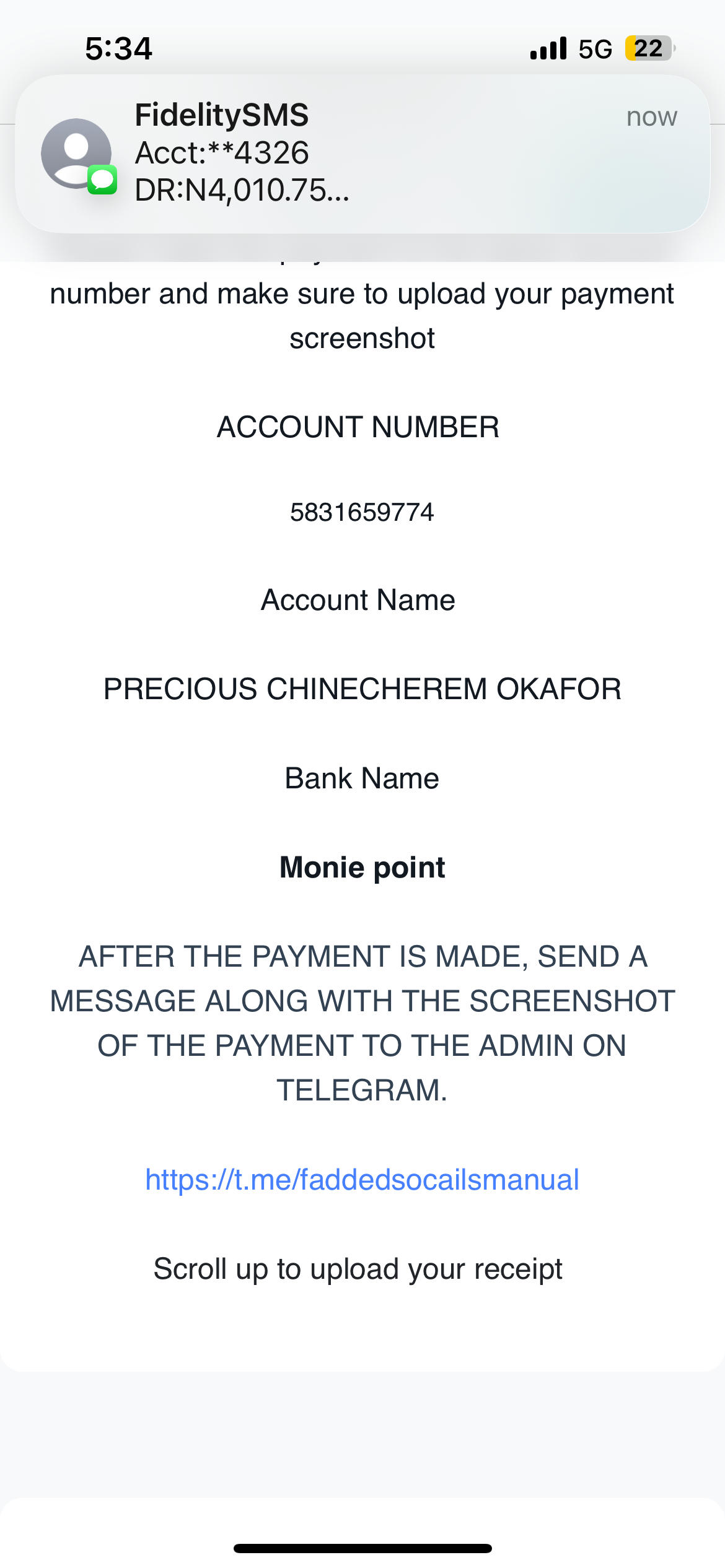Open the FidelitySMS notification banner
Image resolution: width=725 pixels, height=1568 pixels.
(x=362, y=154)
